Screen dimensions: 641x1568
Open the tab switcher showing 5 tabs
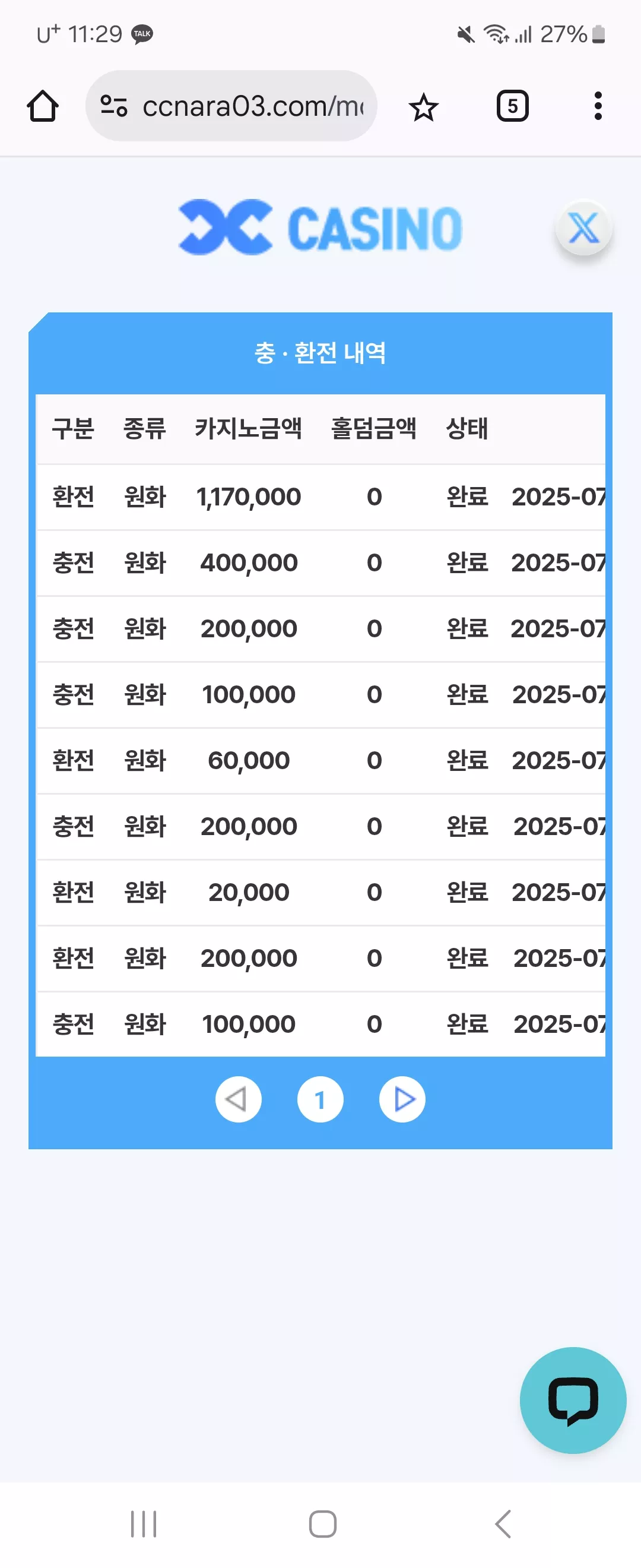click(512, 106)
